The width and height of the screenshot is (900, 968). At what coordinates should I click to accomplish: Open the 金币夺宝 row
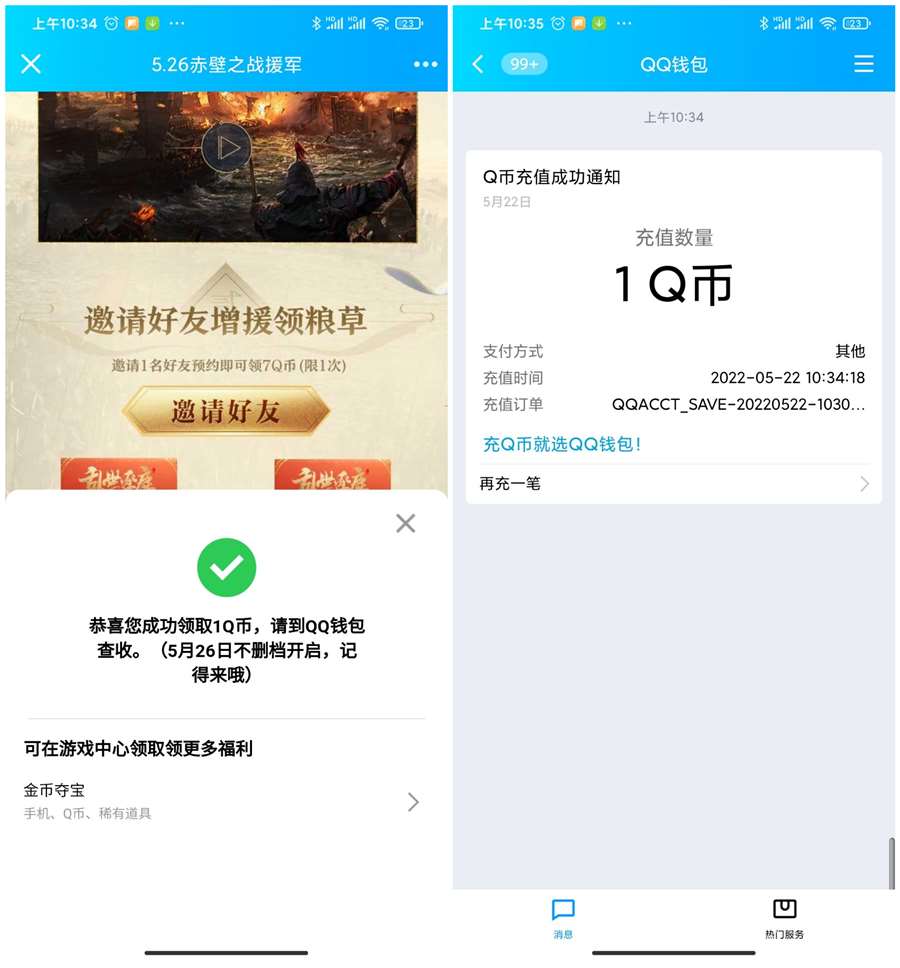tap(222, 801)
